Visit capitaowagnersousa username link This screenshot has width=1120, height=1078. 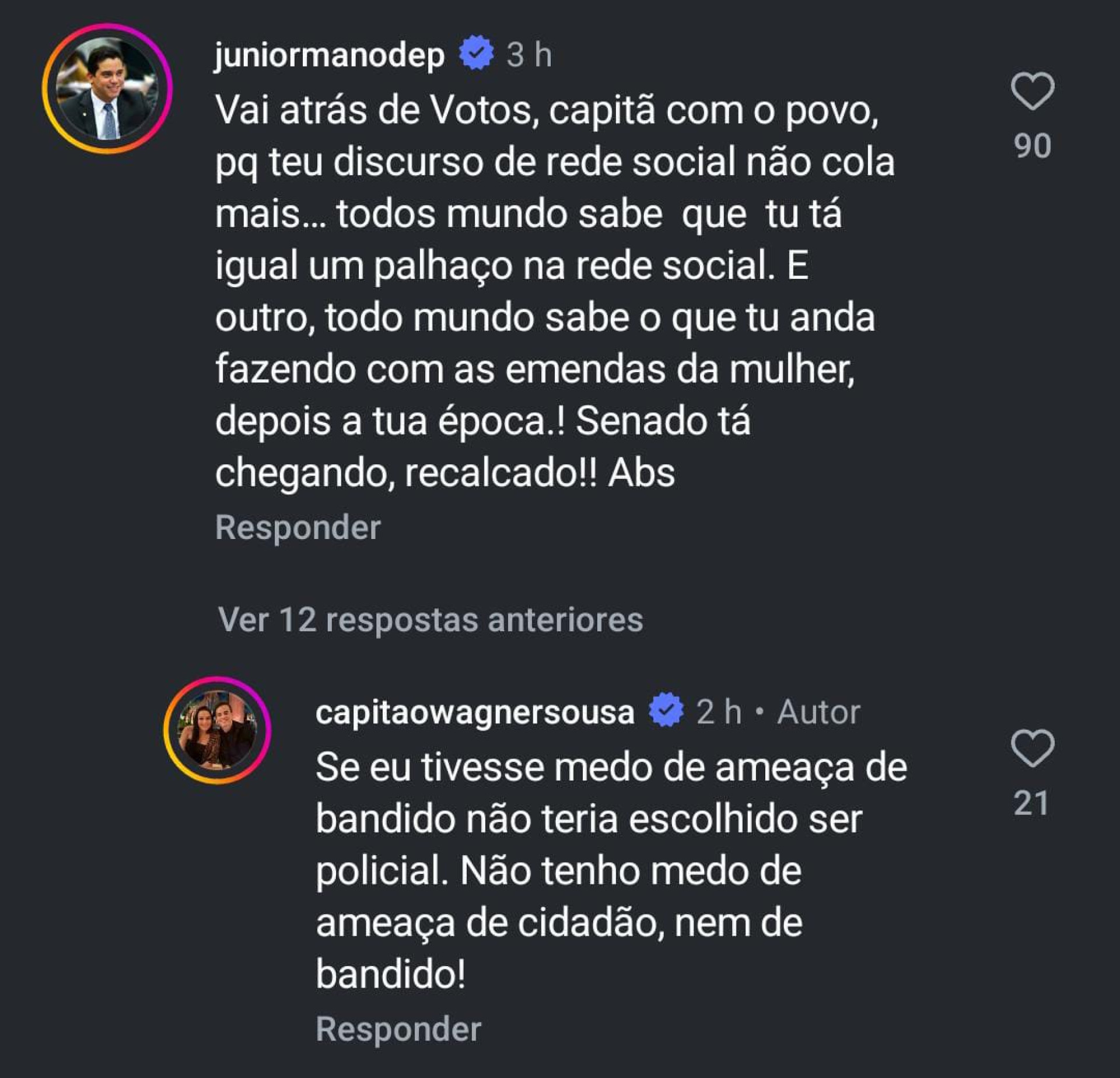click(x=475, y=712)
